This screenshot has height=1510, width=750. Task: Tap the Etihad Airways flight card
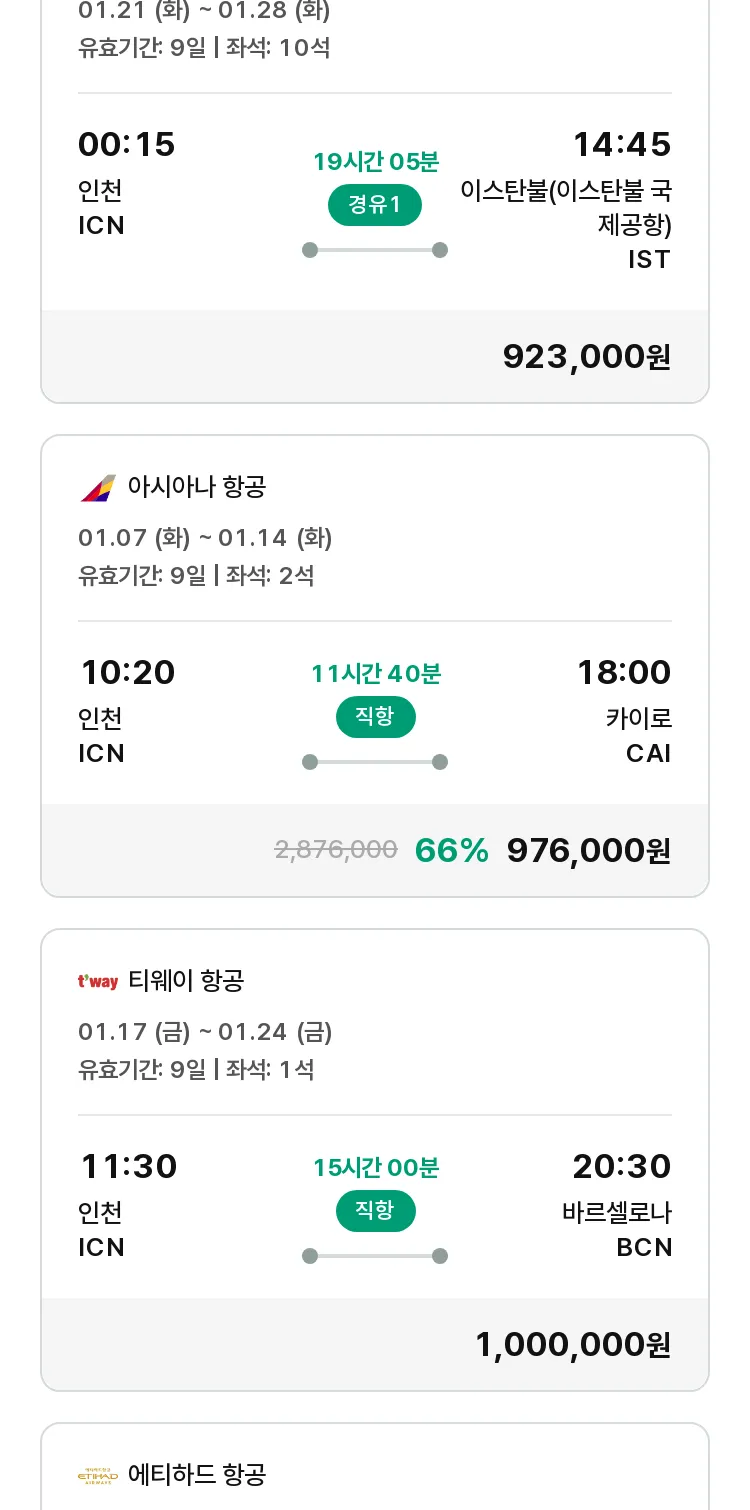pyautogui.click(x=375, y=1466)
